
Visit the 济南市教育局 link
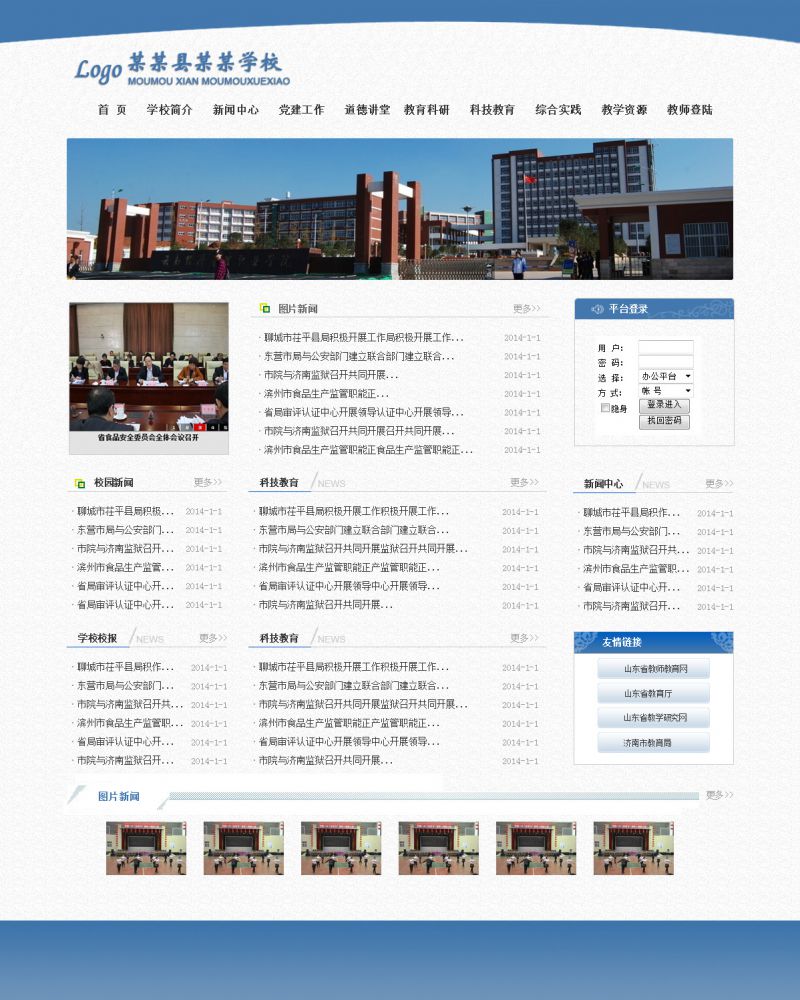click(654, 743)
